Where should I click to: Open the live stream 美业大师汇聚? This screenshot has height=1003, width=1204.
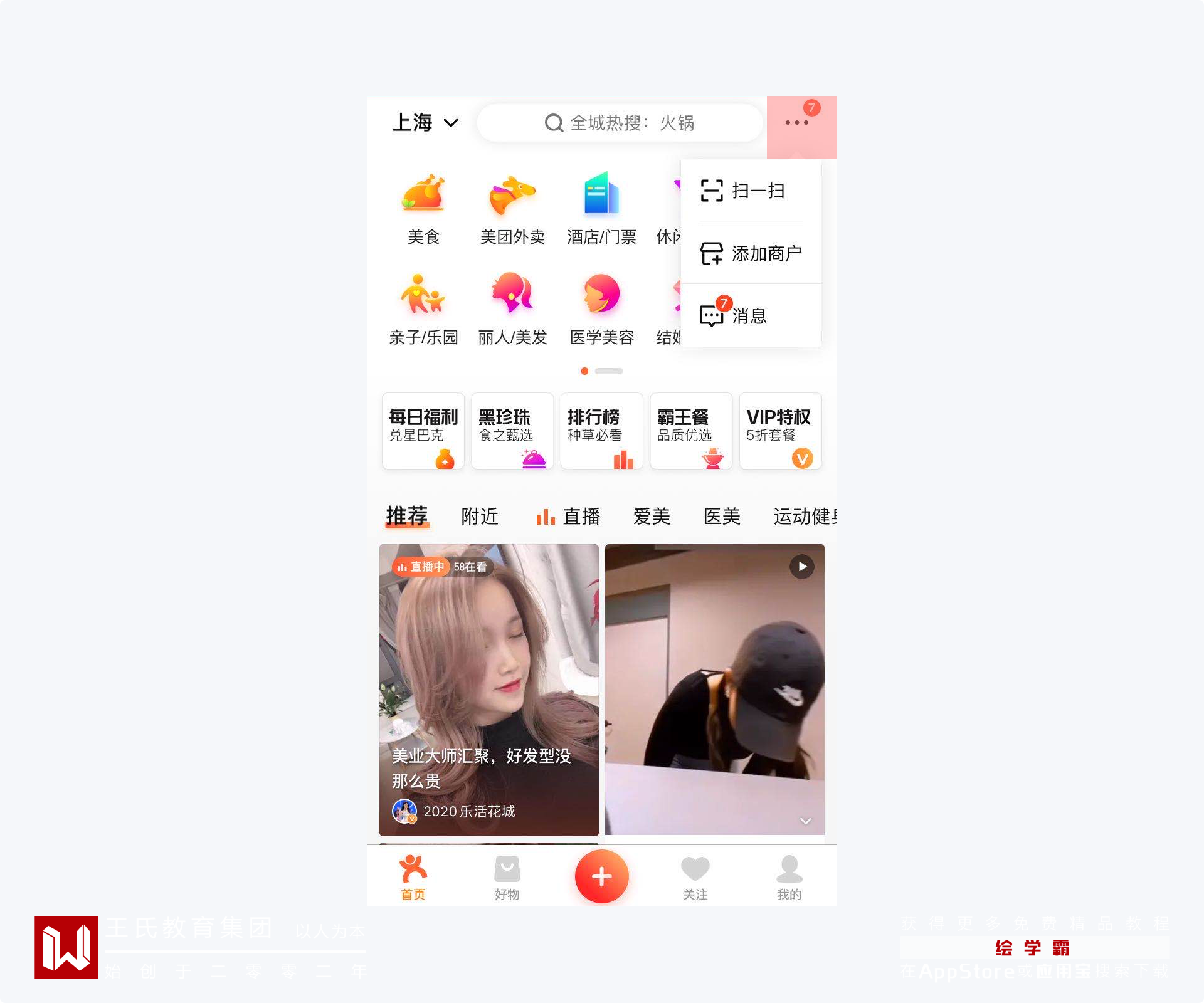[488, 690]
